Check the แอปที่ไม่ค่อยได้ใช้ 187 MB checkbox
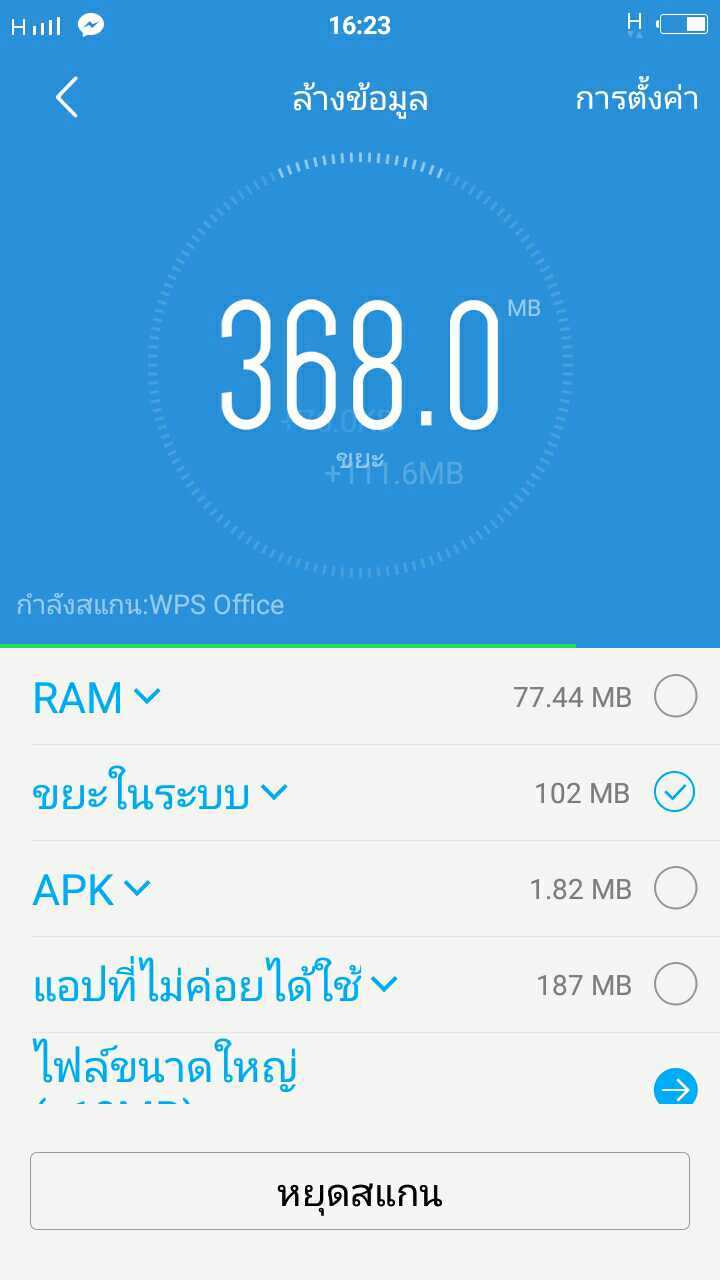Image resolution: width=720 pixels, height=1280 pixels. tap(675, 984)
